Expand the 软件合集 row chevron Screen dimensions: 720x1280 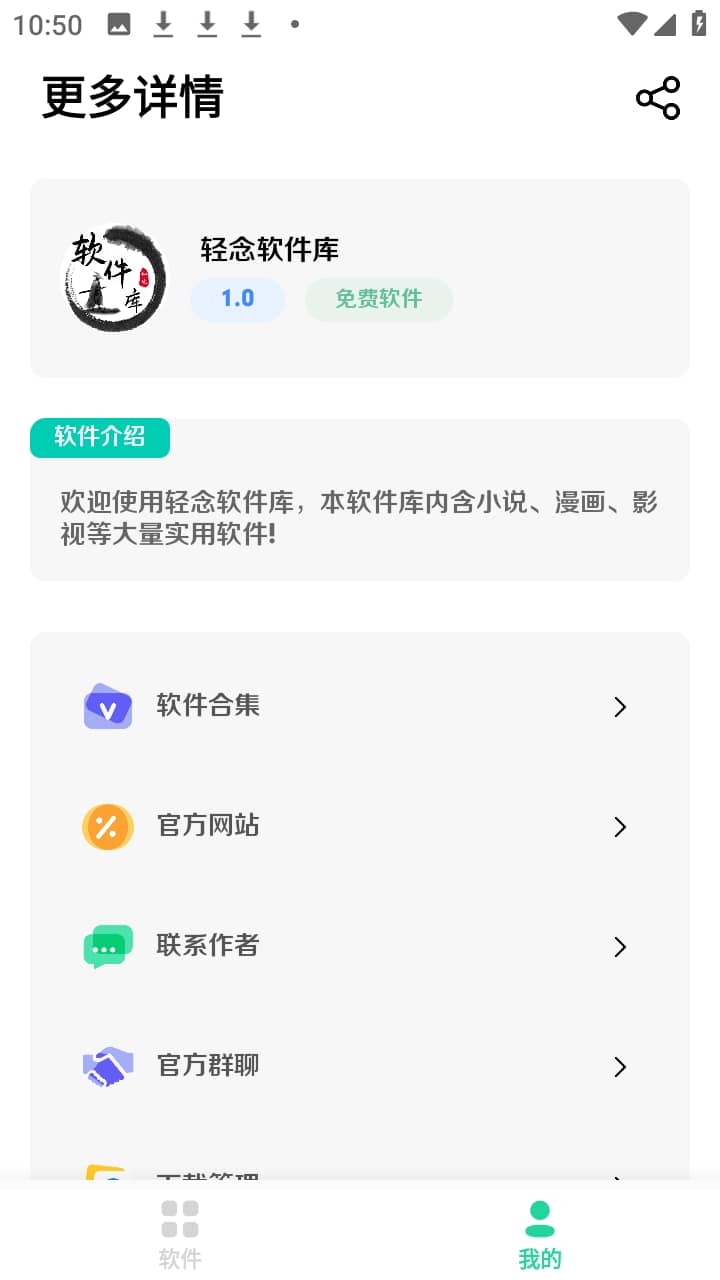pyautogui.click(x=620, y=706)
